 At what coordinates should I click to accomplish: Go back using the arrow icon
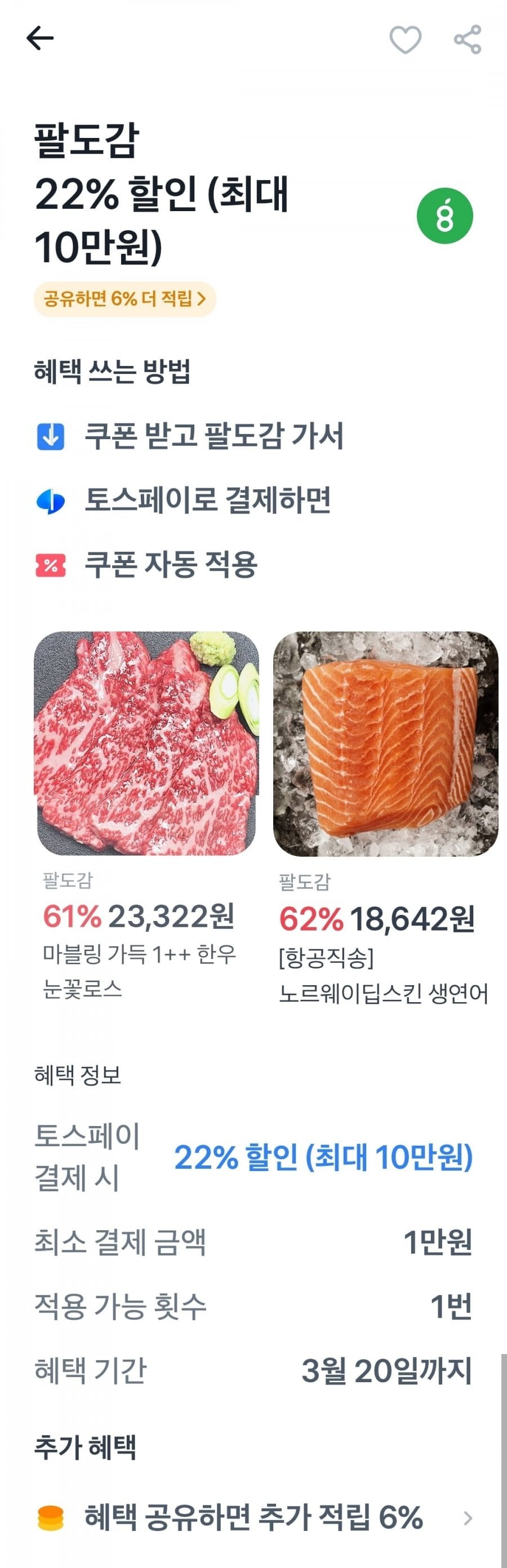point(40,38)
